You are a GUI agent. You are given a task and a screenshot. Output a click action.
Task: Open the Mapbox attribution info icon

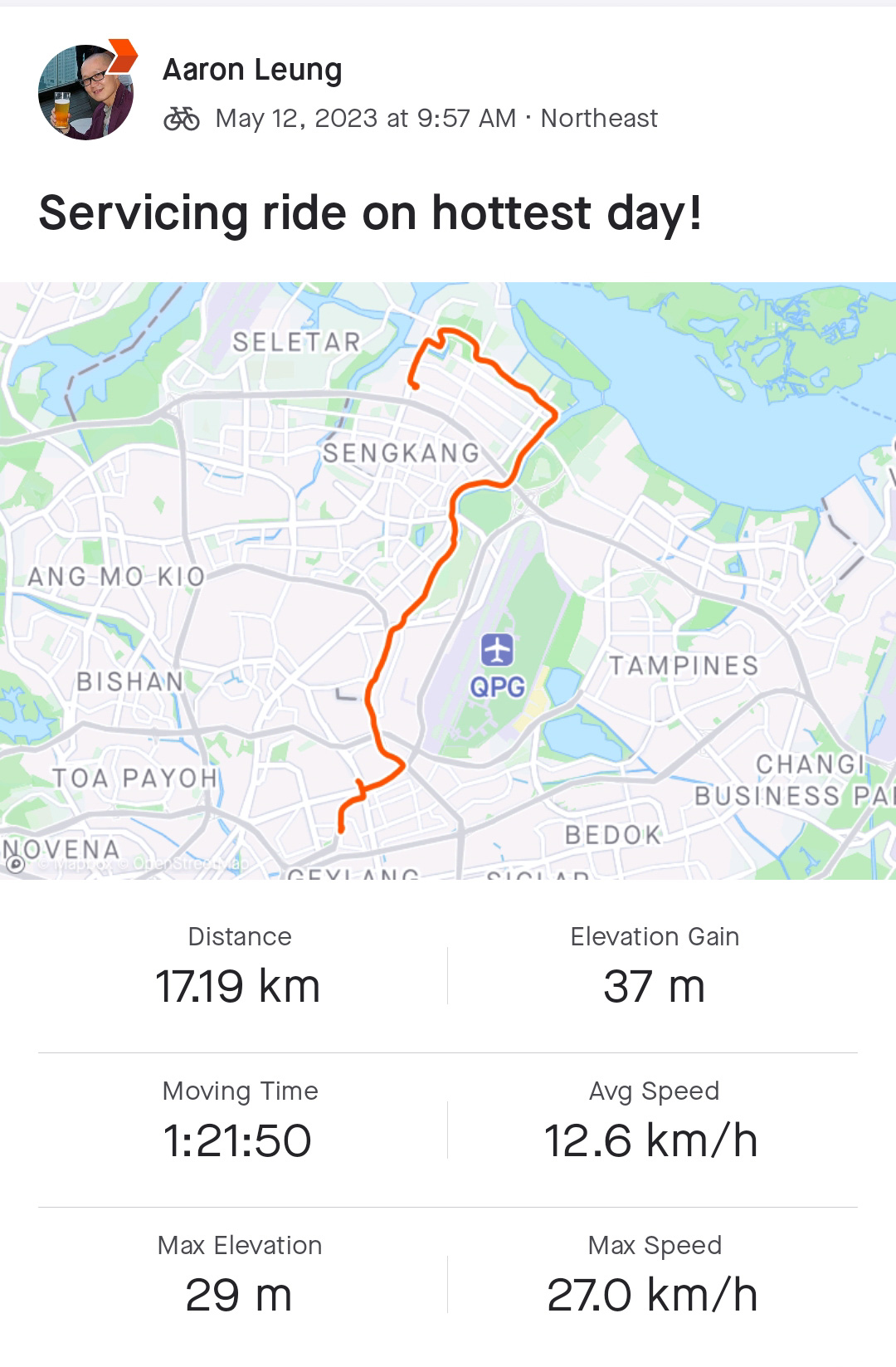tap(15, 864)
